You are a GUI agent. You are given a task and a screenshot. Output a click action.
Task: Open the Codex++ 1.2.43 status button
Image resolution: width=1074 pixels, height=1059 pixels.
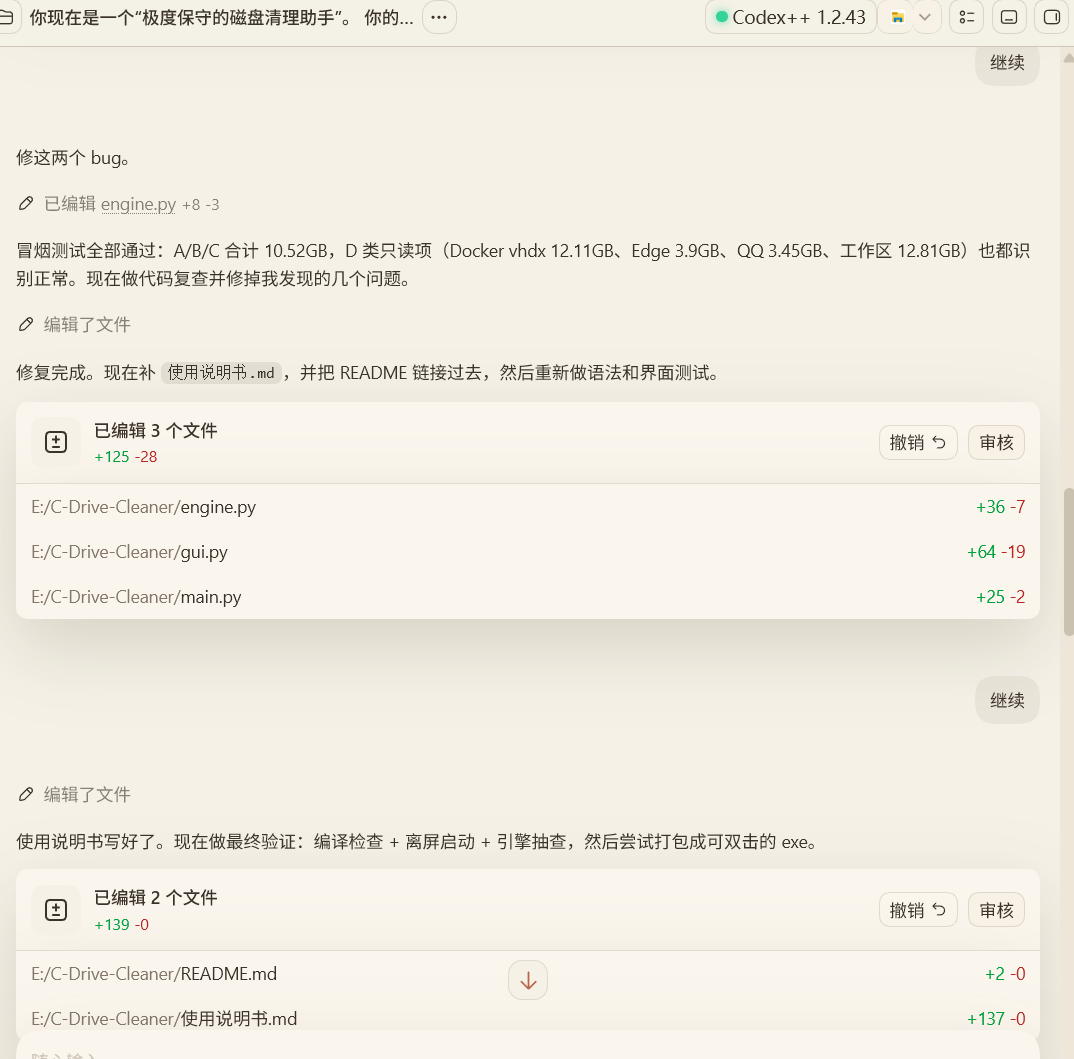[x=790, y=17]
